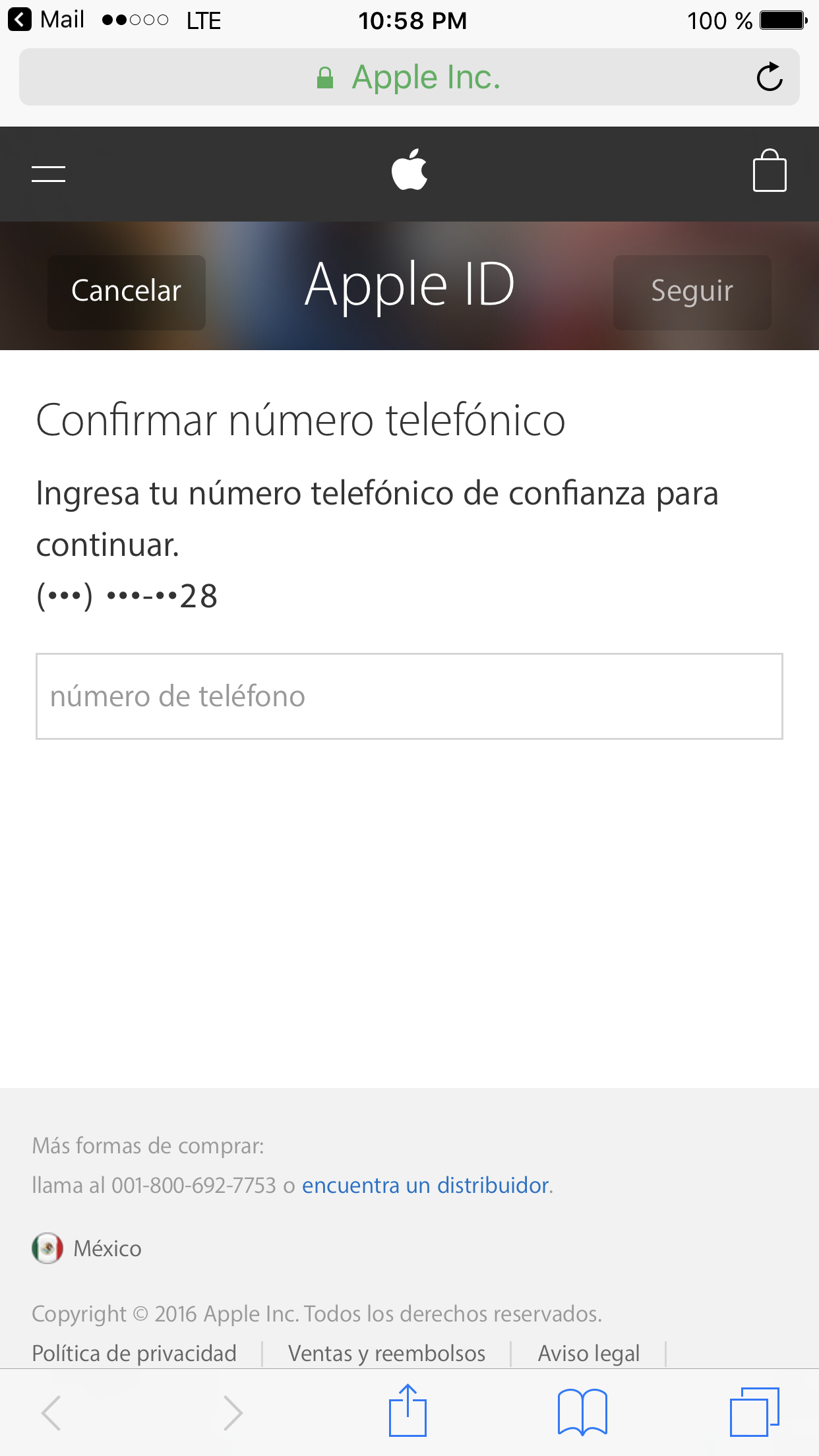
Task: Open the Safari share sheet
Action: coord(408,1411)
